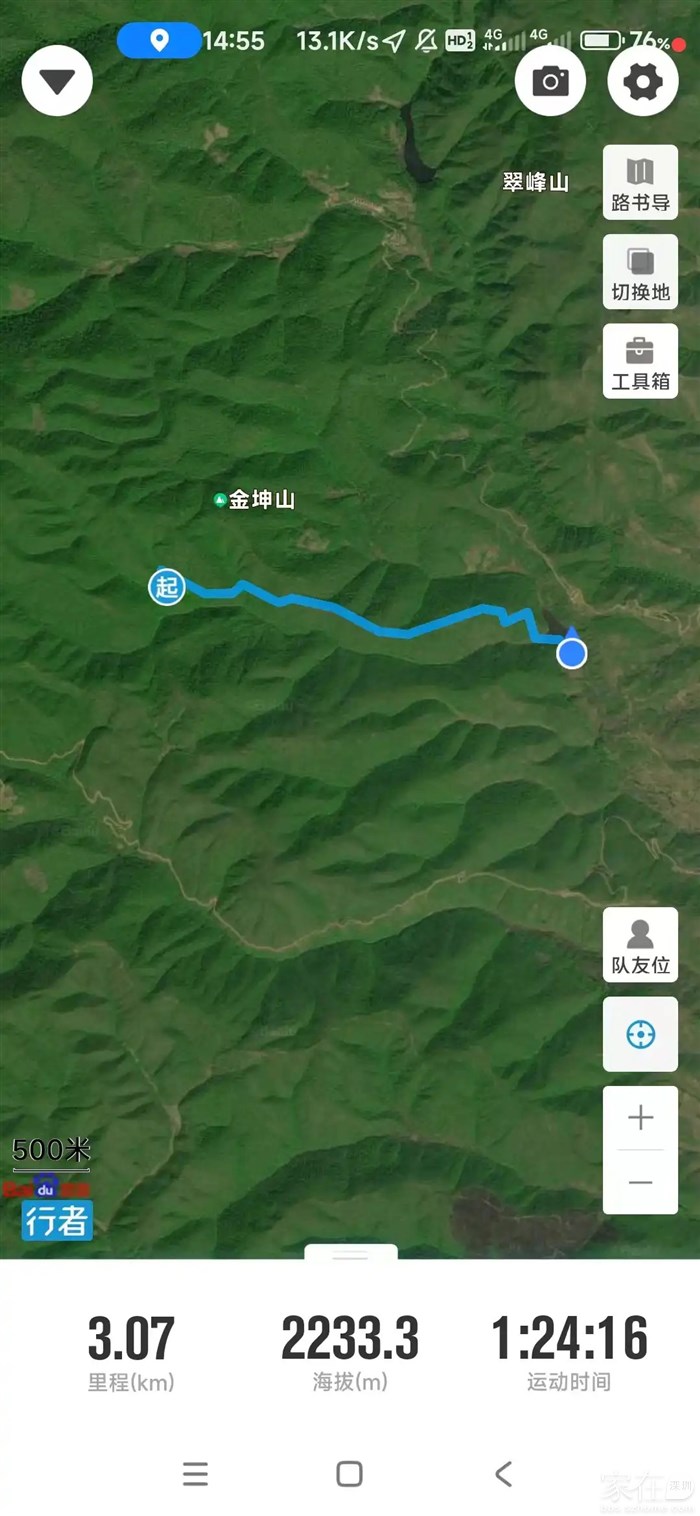Show teammate locations with 队友位
This screenshot has width=700, height=1516.
(x=640, y=945)
